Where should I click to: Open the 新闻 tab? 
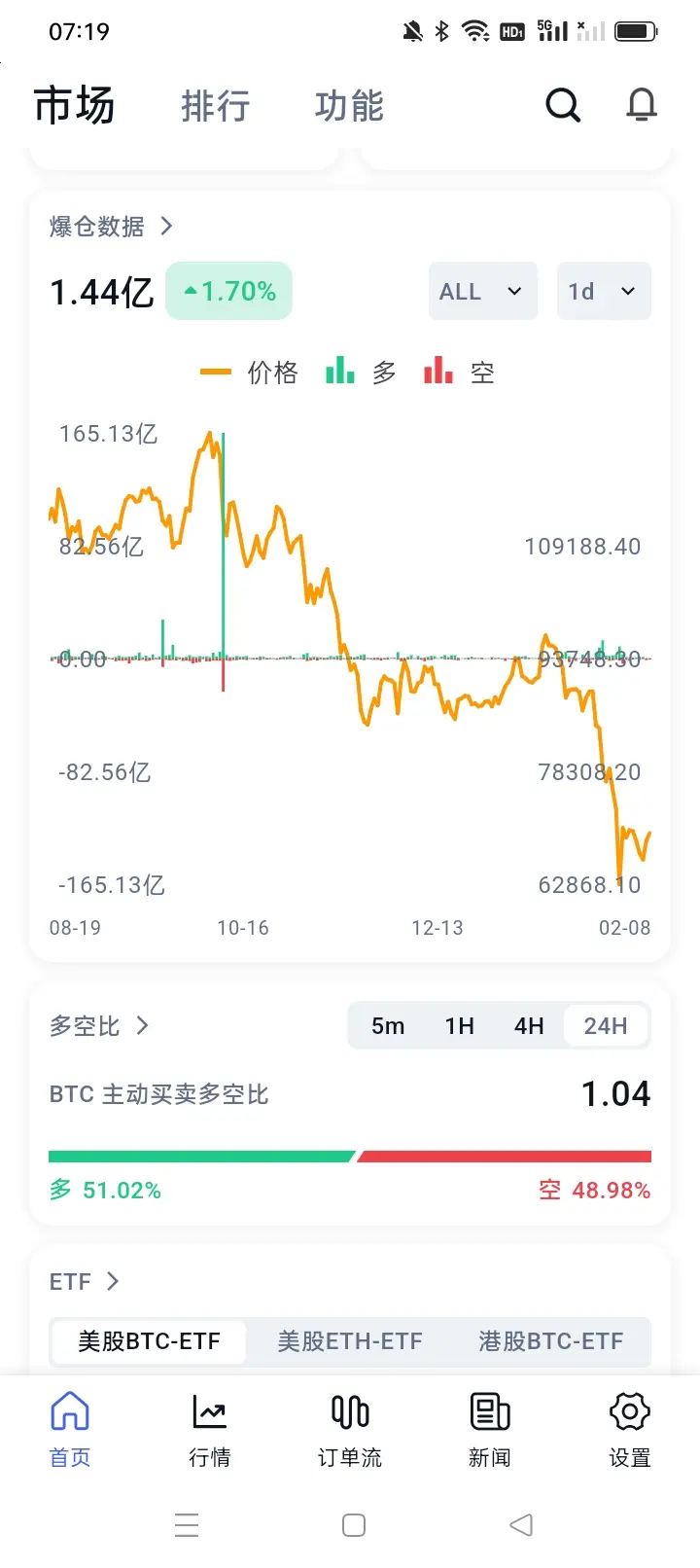(490, 1428)
